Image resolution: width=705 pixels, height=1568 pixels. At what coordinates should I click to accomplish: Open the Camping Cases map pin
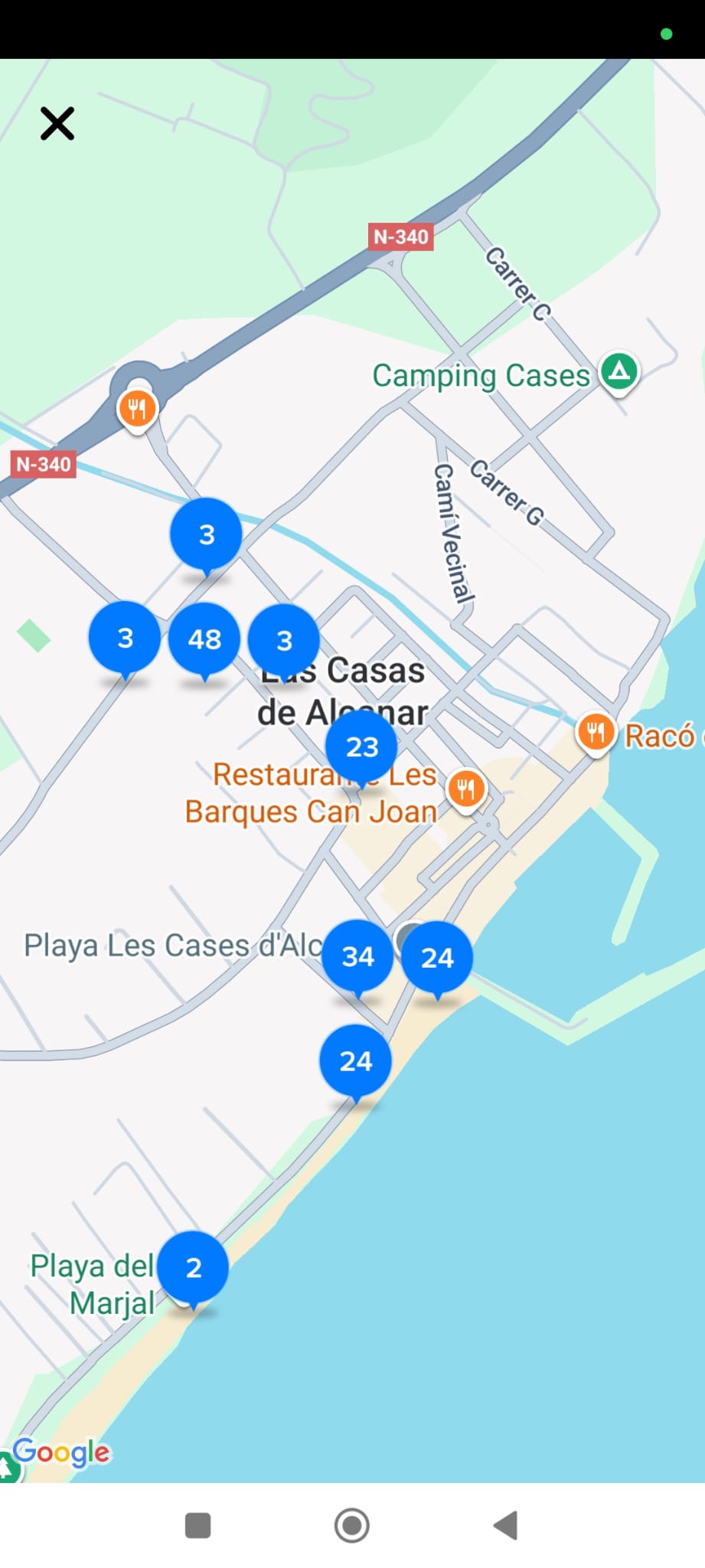(619, 372)
